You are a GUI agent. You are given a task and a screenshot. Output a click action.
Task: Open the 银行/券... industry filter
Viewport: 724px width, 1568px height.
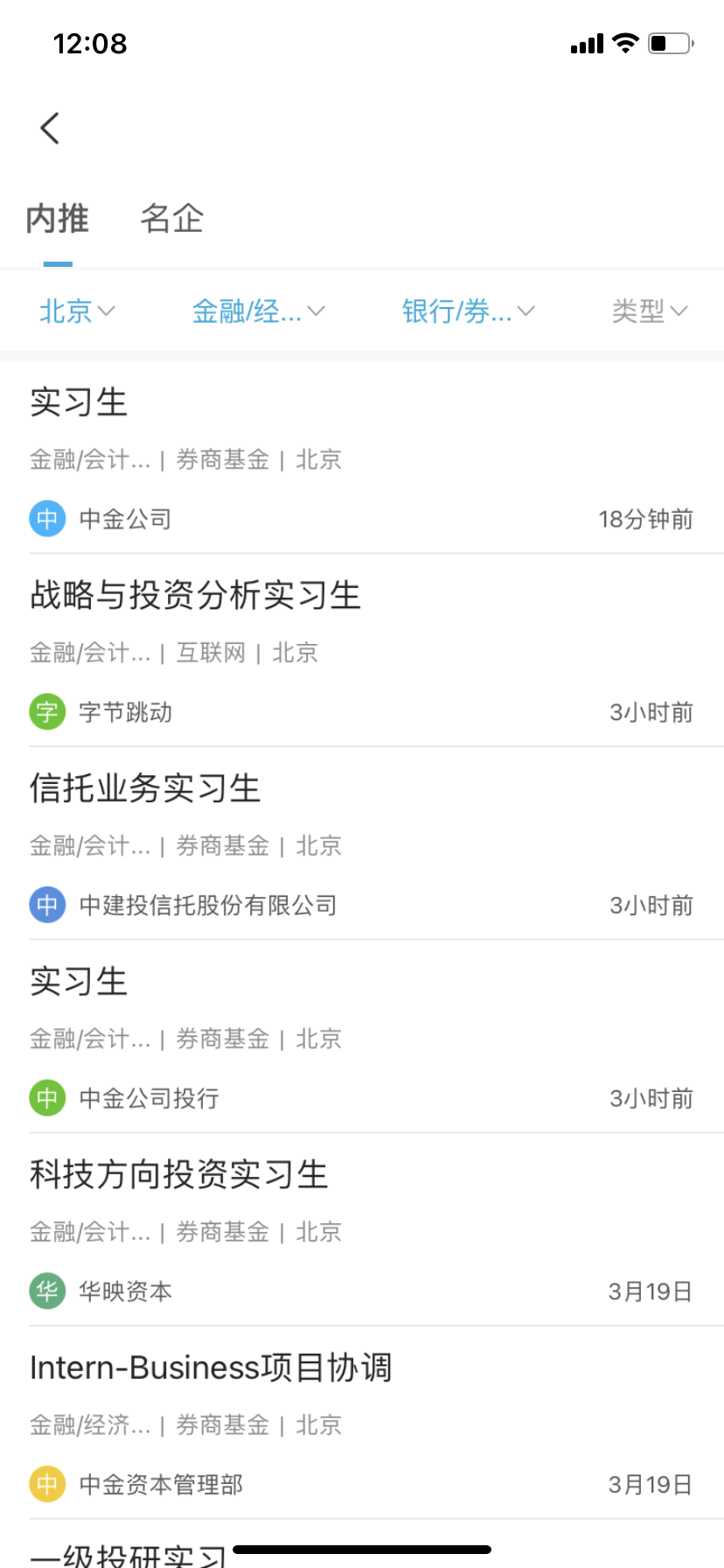tap(468, 311)
